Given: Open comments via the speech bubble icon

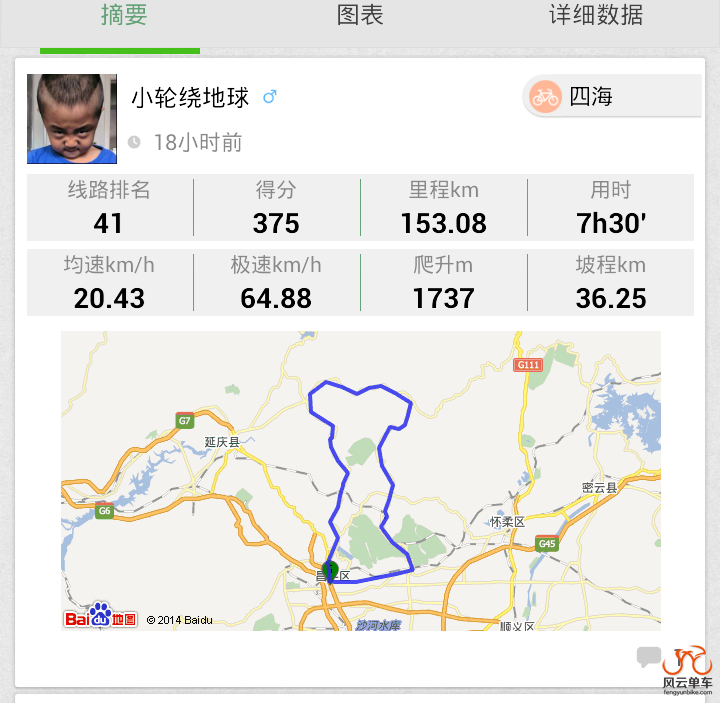Looking at the screenshot, I should pos(649,657).
